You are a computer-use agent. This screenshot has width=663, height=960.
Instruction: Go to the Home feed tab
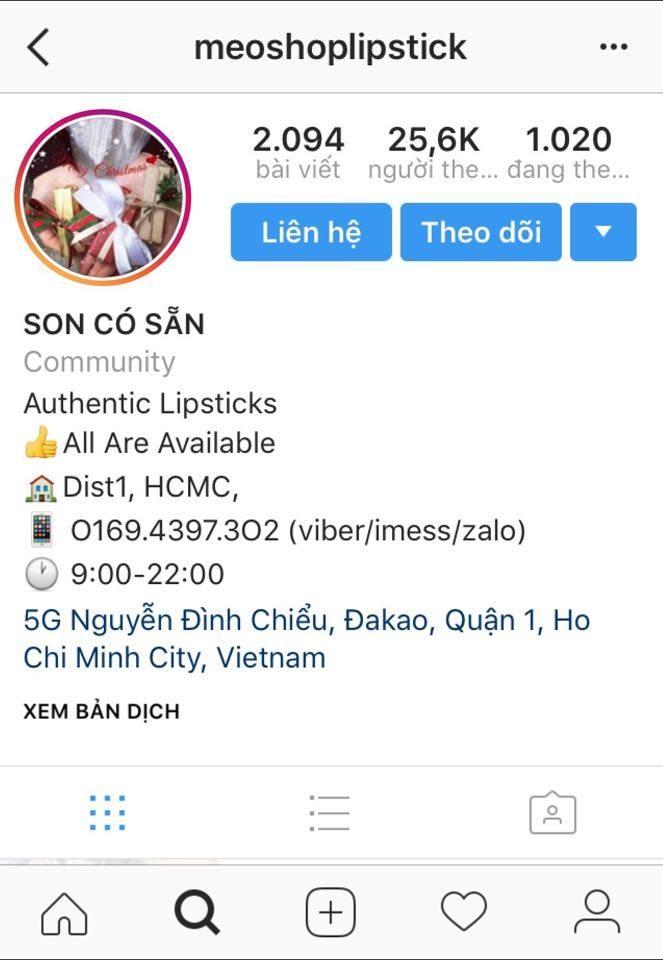click(64, 912)
